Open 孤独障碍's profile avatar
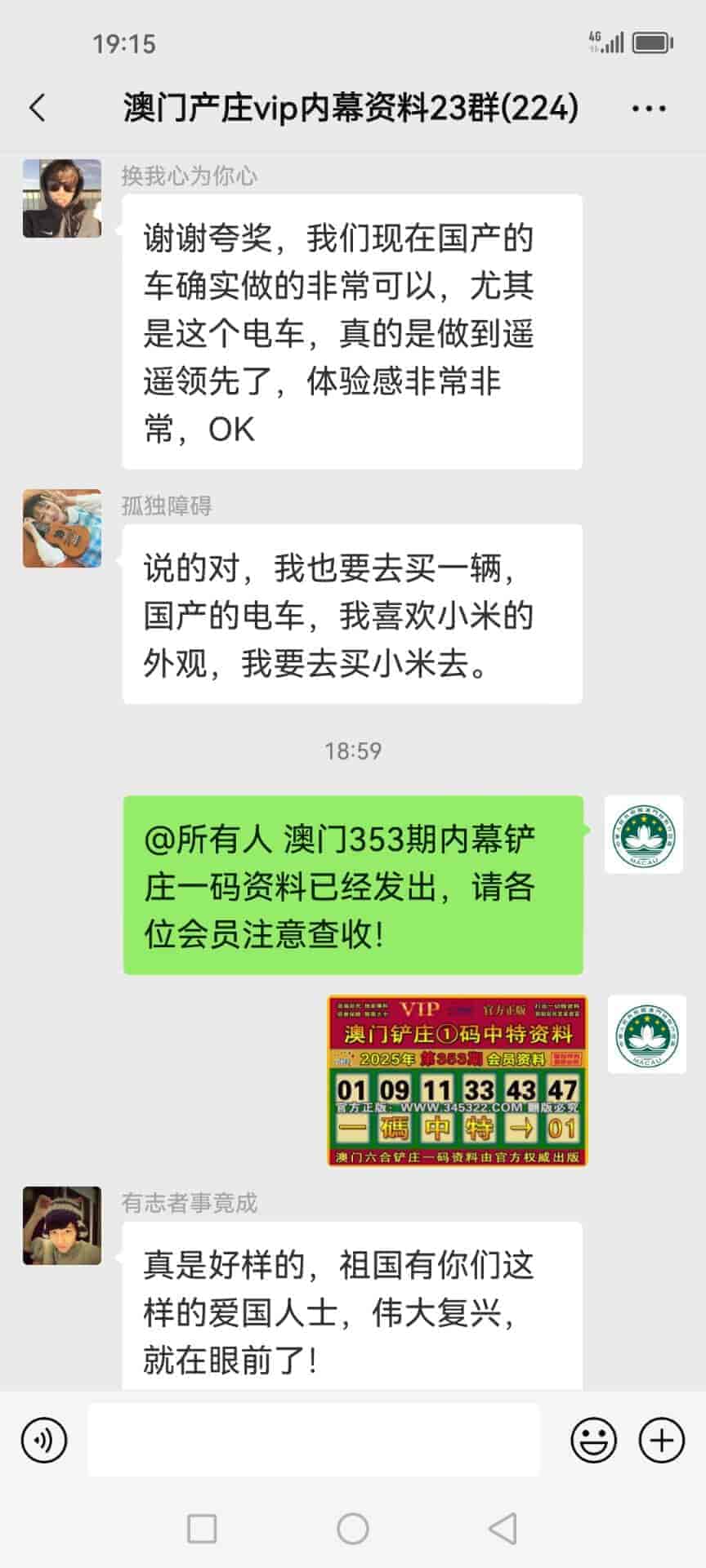 pos(62,528)
